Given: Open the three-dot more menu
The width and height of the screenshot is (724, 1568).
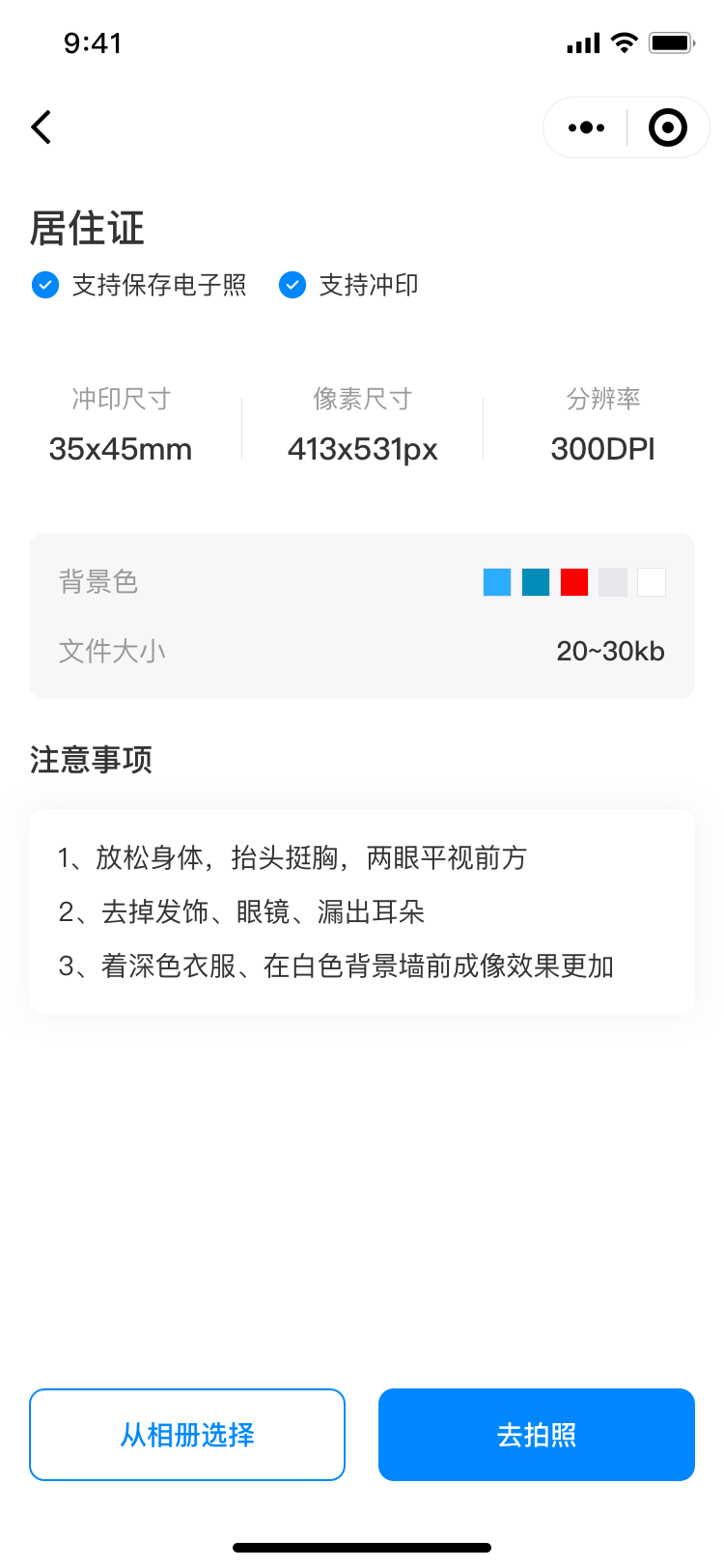Looking at the screenshot, I should (586, 127).
